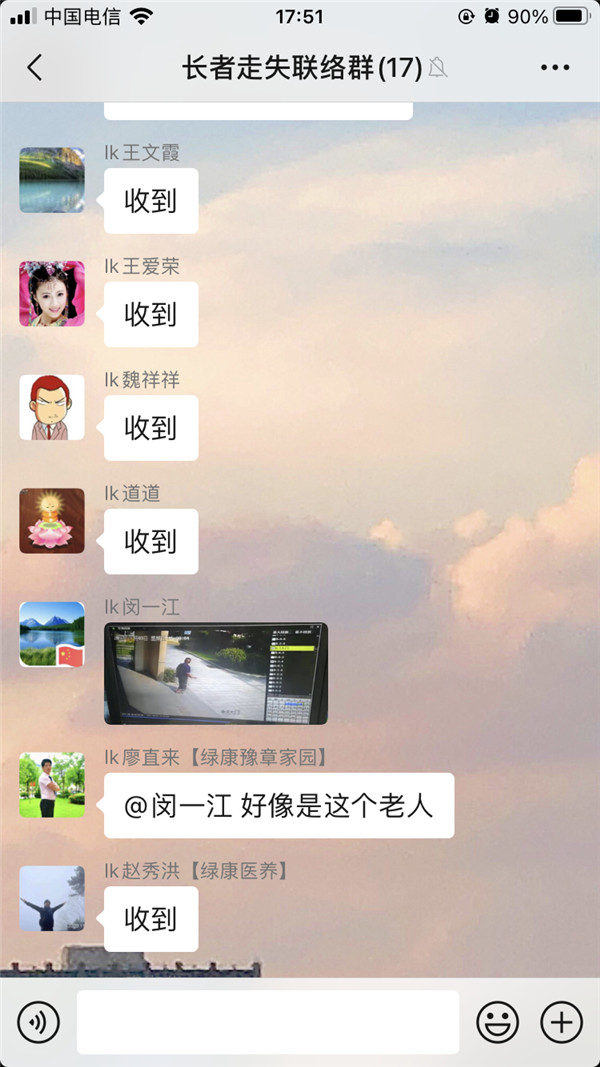Tap the message text field

point(267,1022)
